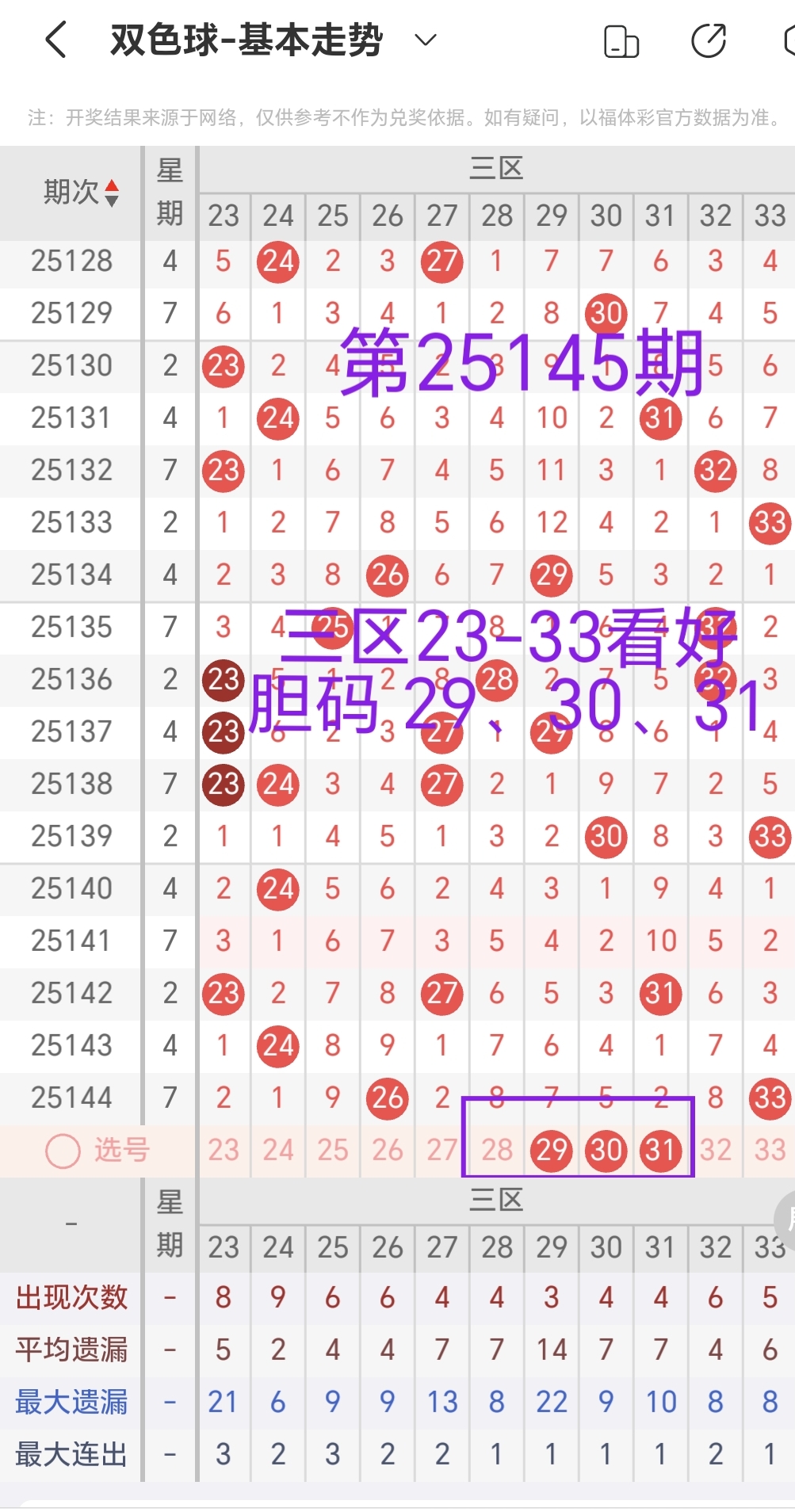The width and height of the screenshot is (795, 1512).
Task: Click the 期次 column sort arrows
Action: point(113,191)
